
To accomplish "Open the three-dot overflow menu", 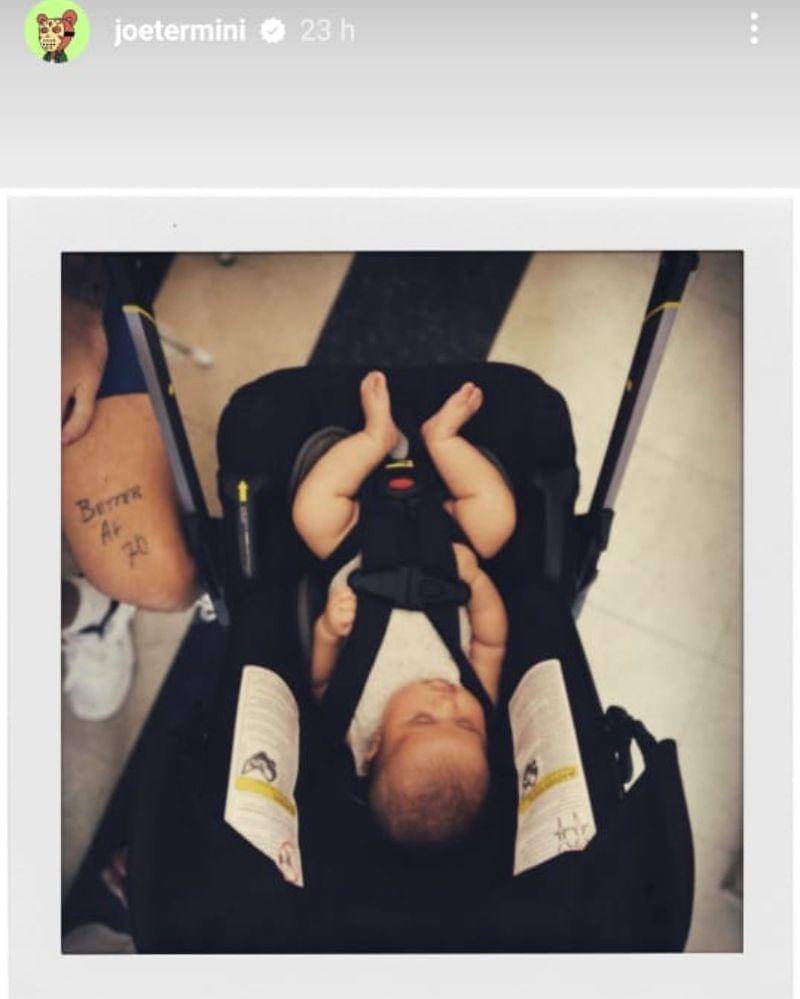I will click(x=753, y=29).
